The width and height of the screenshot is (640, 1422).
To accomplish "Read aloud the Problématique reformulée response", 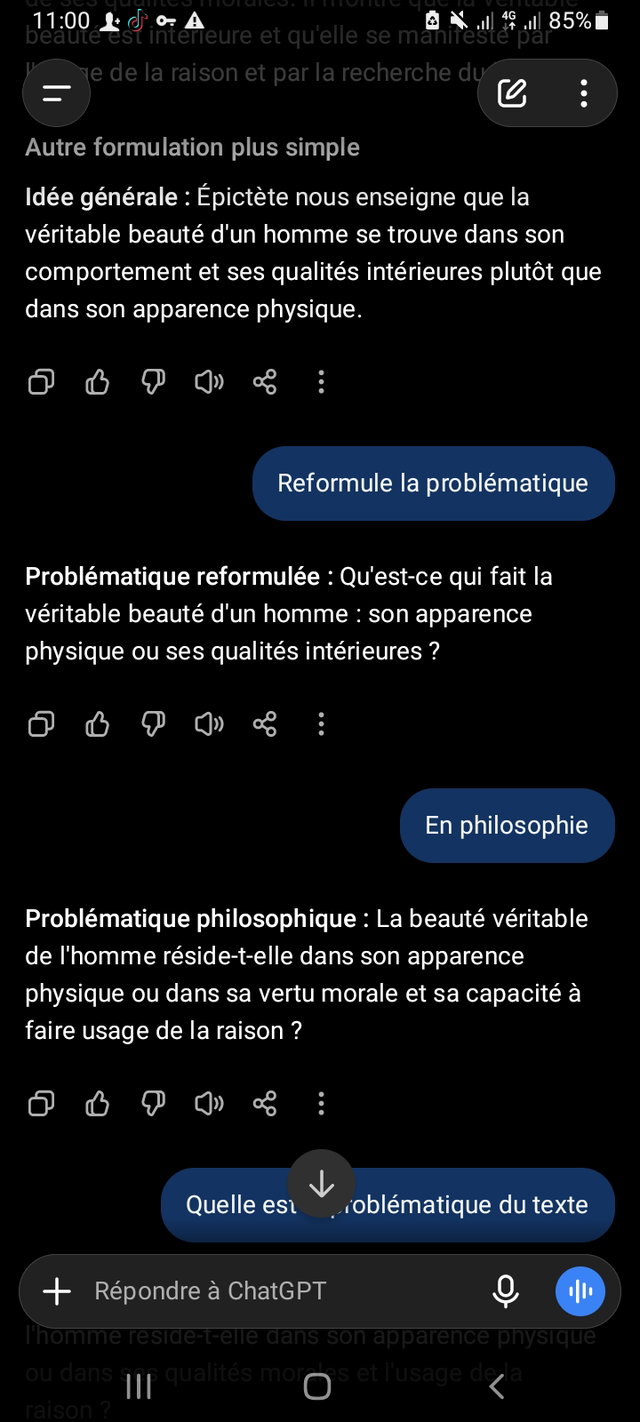I will click(x=209, y=723).
